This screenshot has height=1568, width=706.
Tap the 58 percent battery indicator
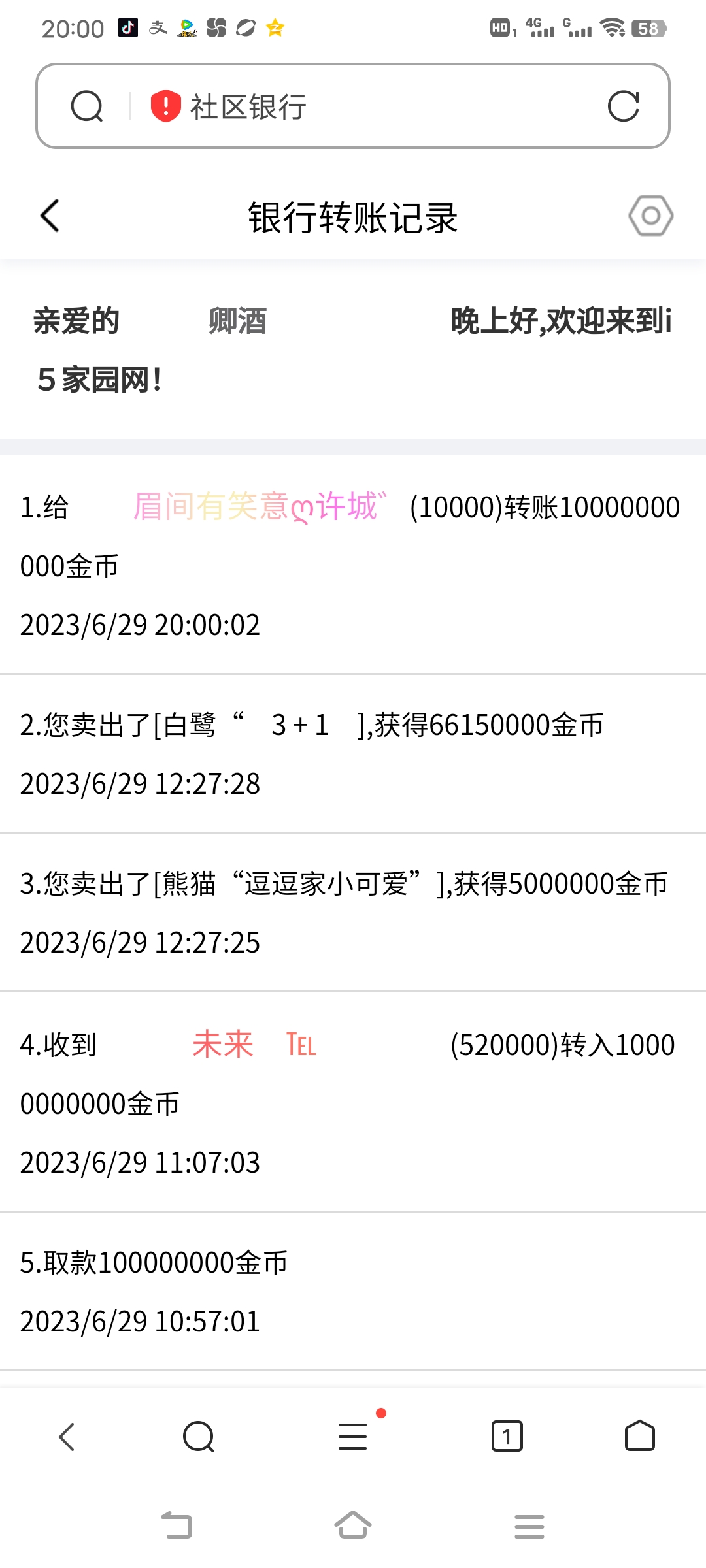[647, 27]
